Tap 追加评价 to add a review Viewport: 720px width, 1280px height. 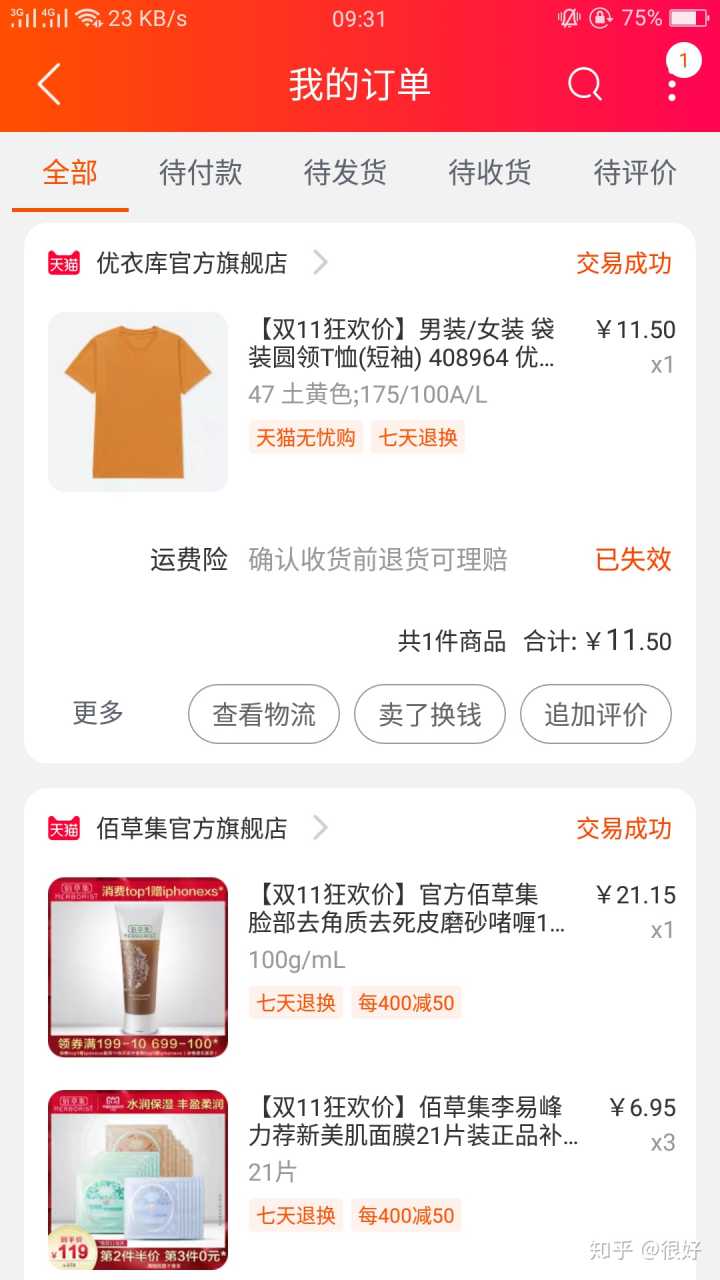pyautogui.click(x=596, y=714)
